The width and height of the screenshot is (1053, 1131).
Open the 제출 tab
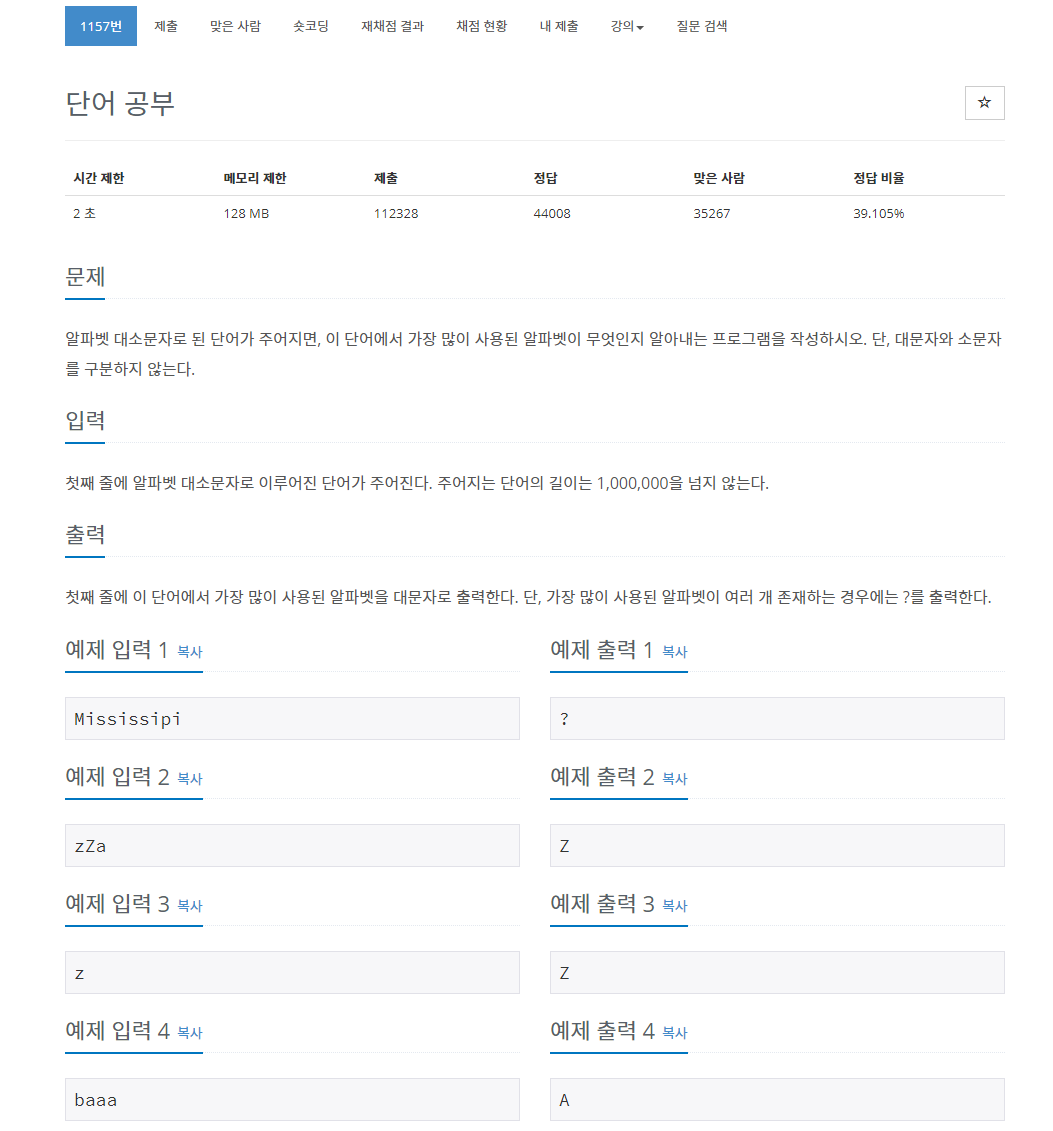(x=166, y=26)
